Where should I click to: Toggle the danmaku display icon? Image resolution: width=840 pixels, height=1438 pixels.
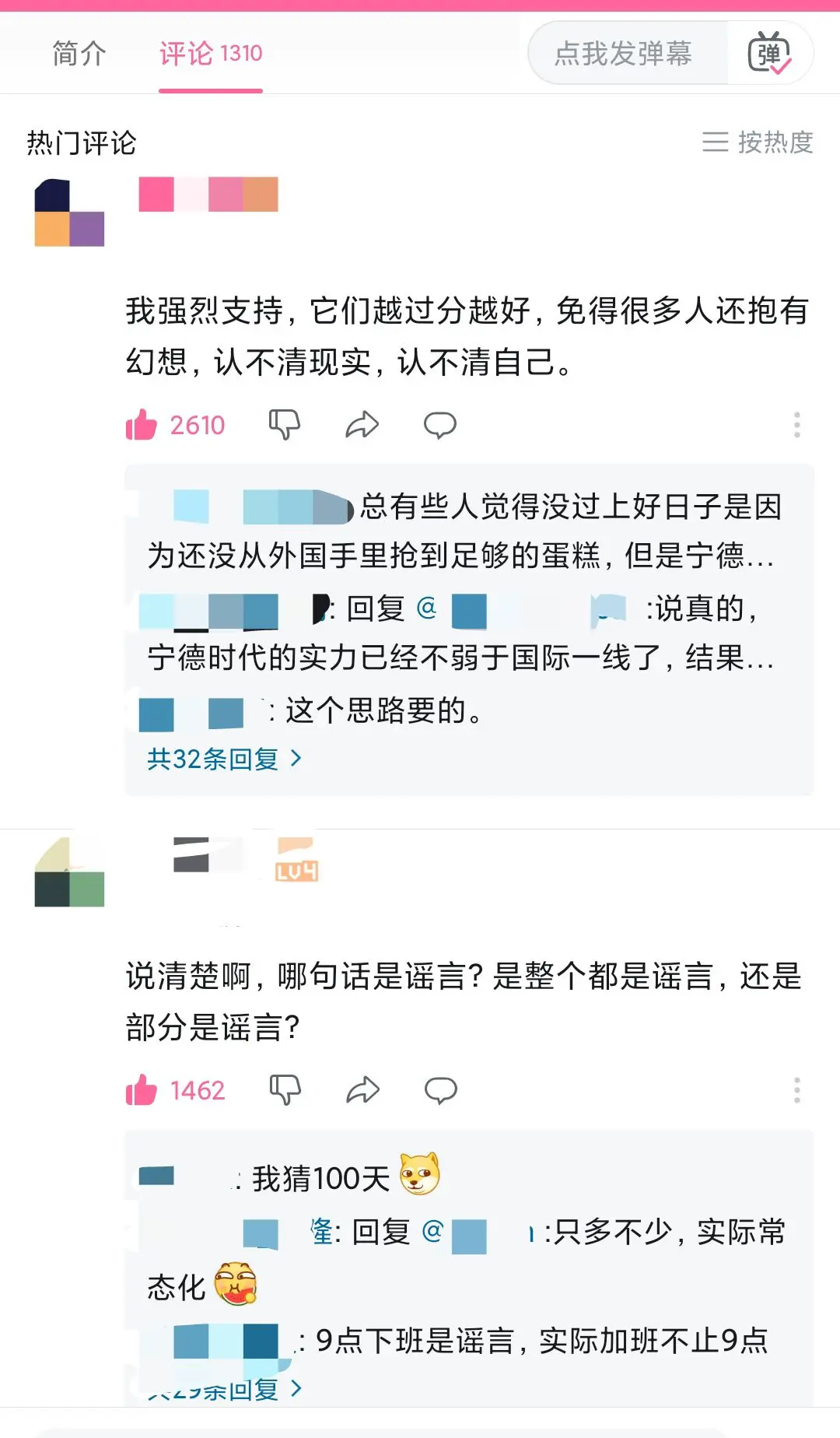click(769, 54)
